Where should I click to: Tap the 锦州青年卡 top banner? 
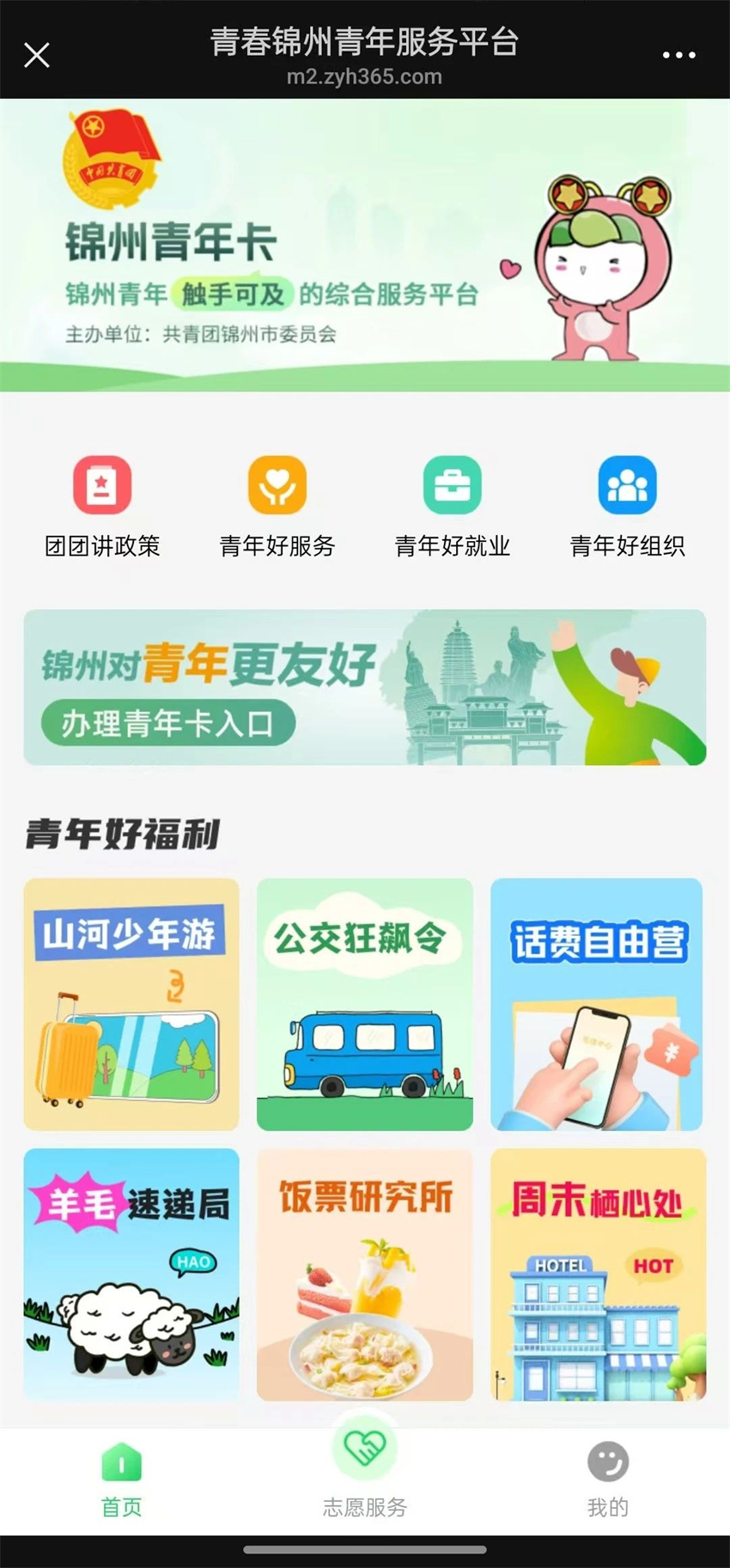(364, 245)
